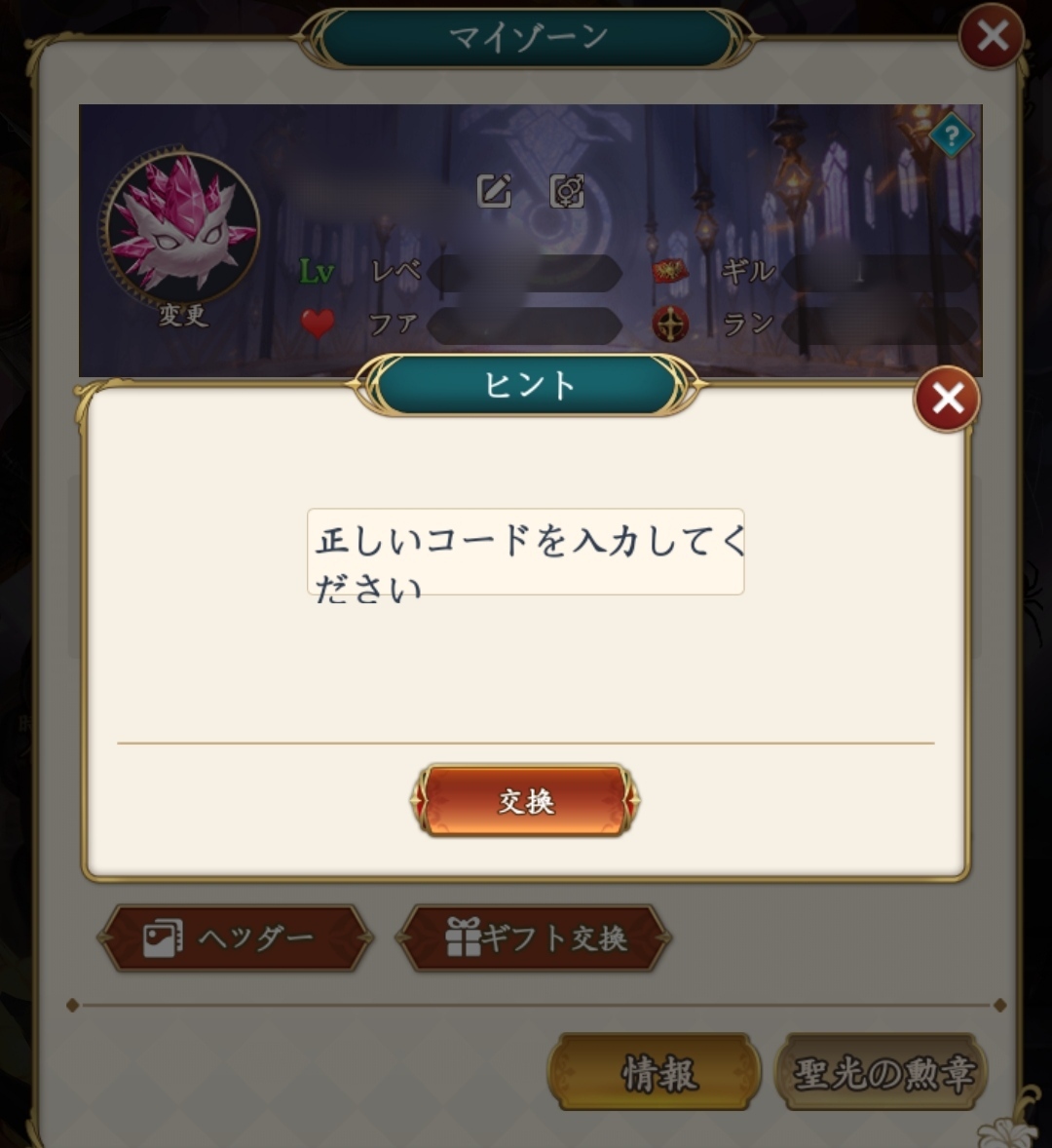The height and width of the screenshot is (1148, 1052).
Task: Change the avatar via 変更
Action: click(182, 316)
